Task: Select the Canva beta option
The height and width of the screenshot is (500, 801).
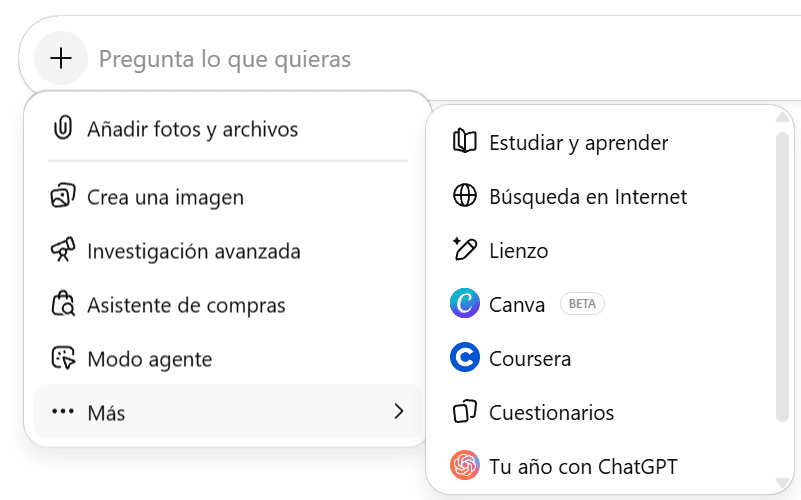Action: coord(605,304)
